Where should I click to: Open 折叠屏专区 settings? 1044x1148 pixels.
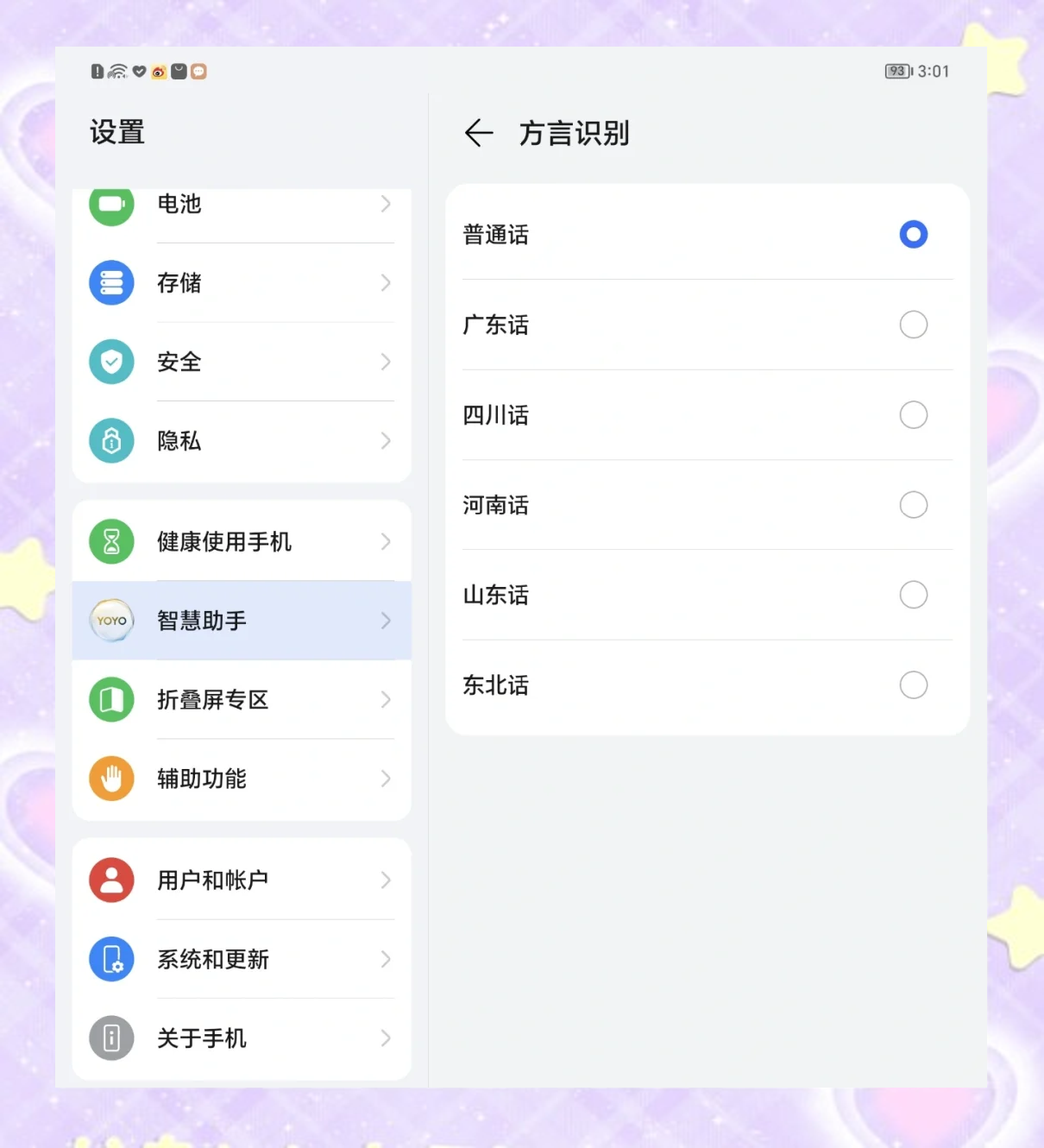click(x=242, y=700)
